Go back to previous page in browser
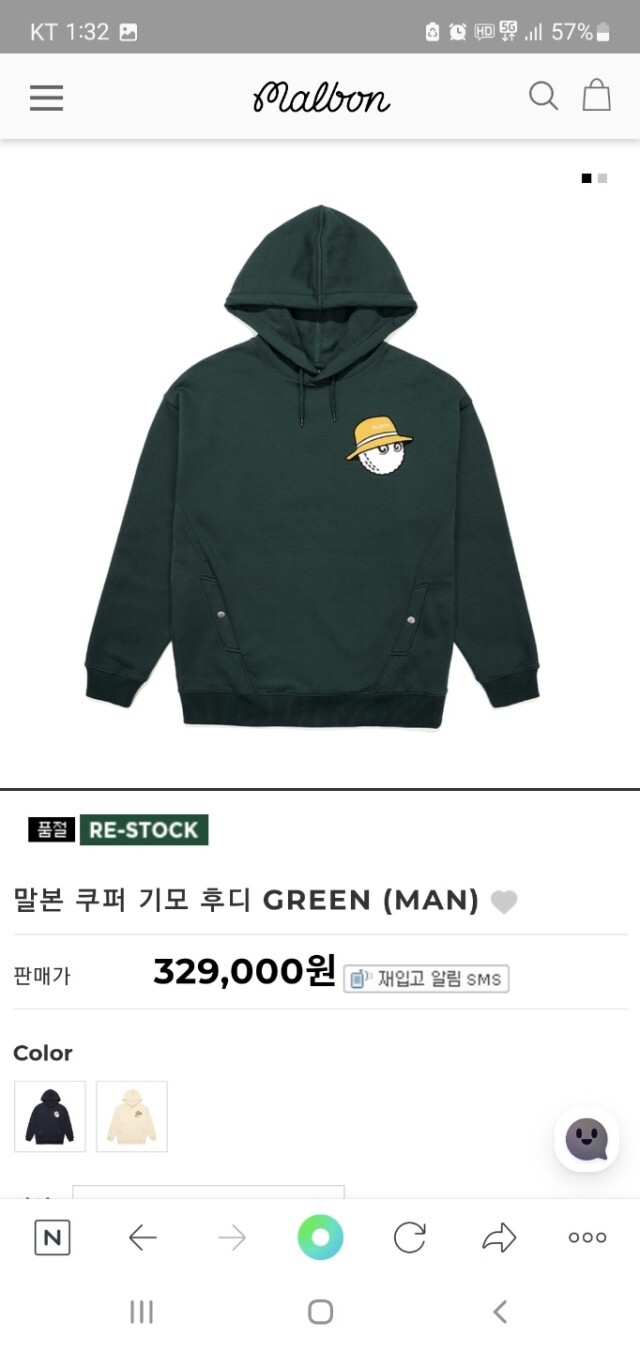 (142, 1239)
